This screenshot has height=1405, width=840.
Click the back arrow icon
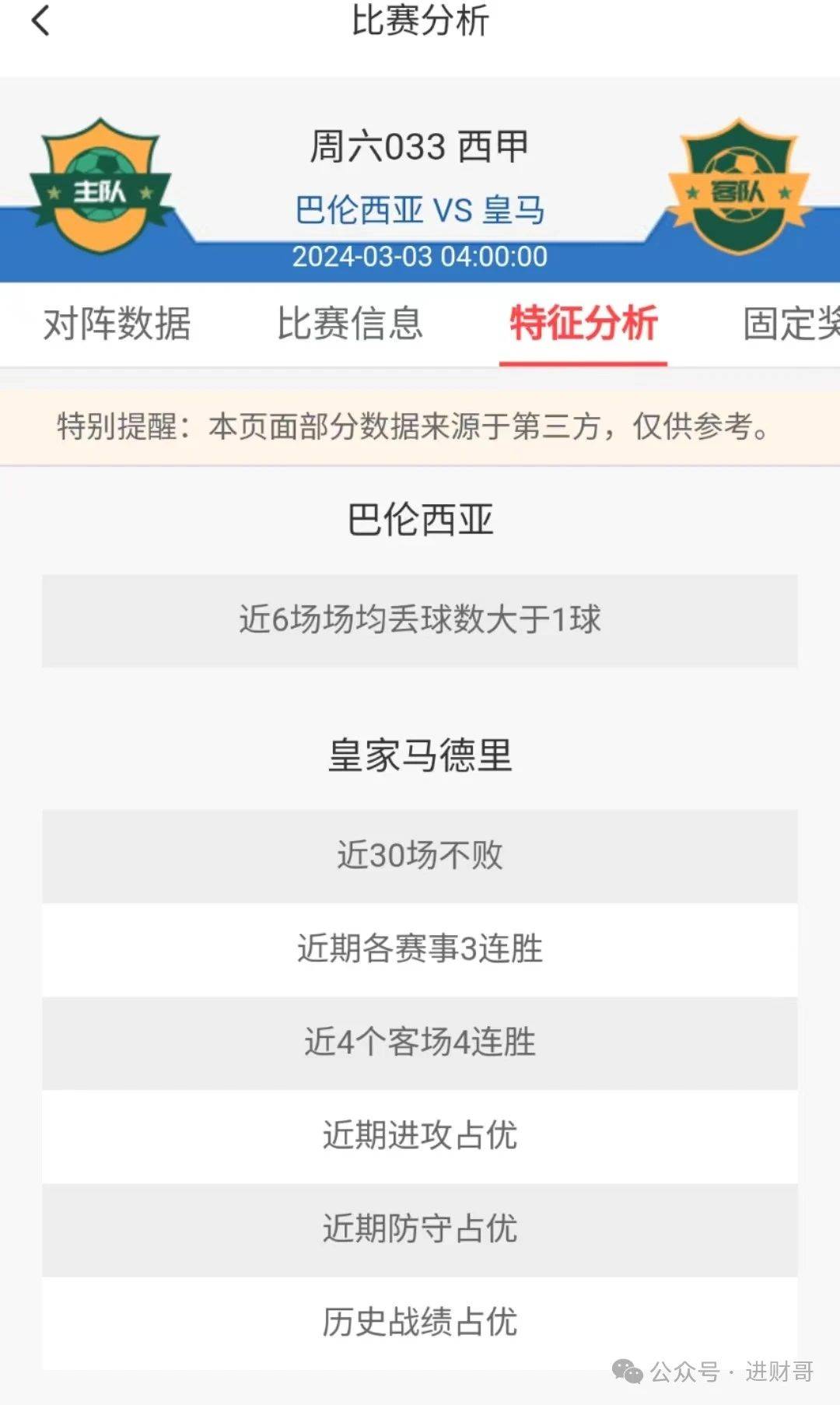(x=40, y=21)
